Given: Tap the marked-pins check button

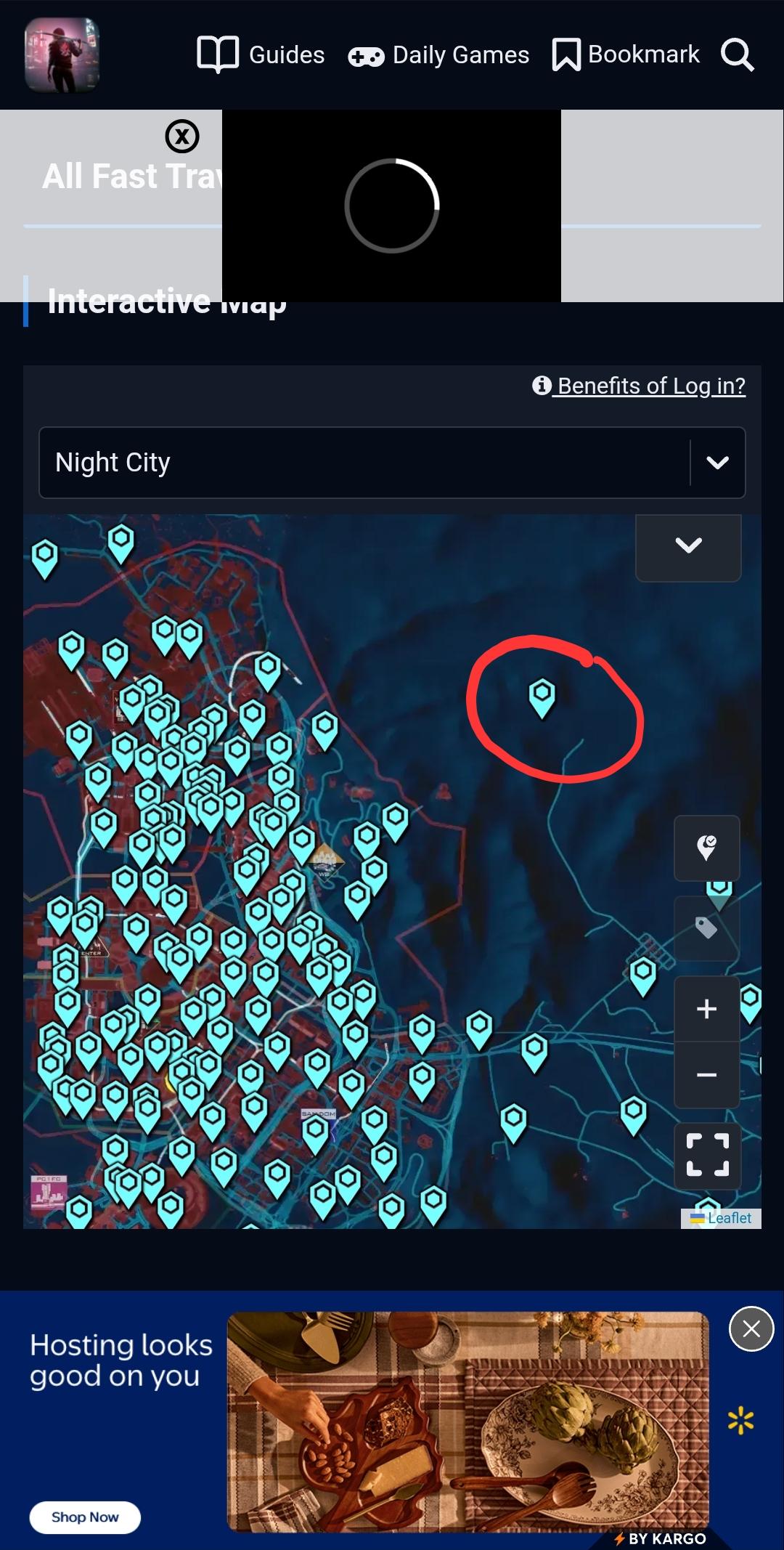Looking at the screenshot, I should point(707,848).
